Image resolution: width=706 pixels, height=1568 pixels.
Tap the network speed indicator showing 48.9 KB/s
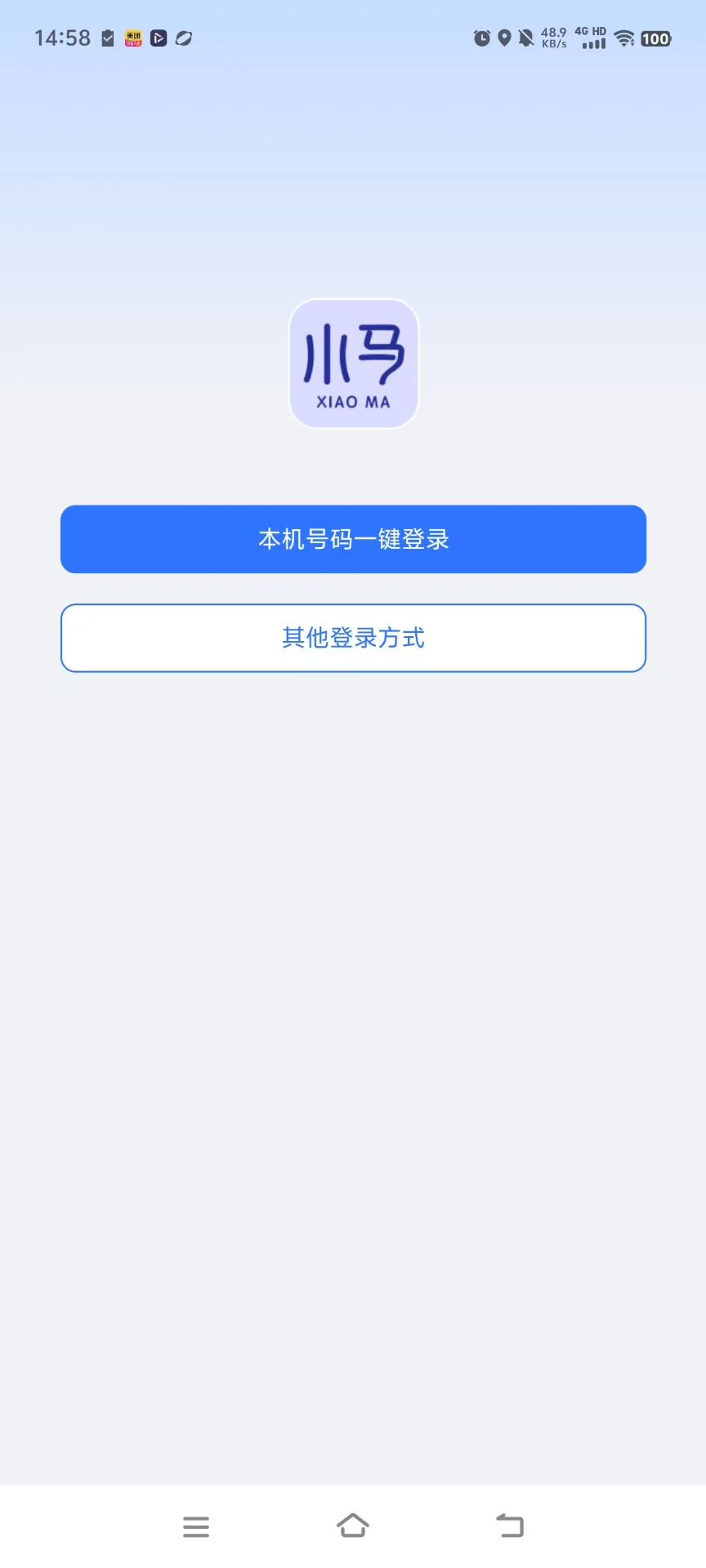pyautogui.click(x=554, y=36)
